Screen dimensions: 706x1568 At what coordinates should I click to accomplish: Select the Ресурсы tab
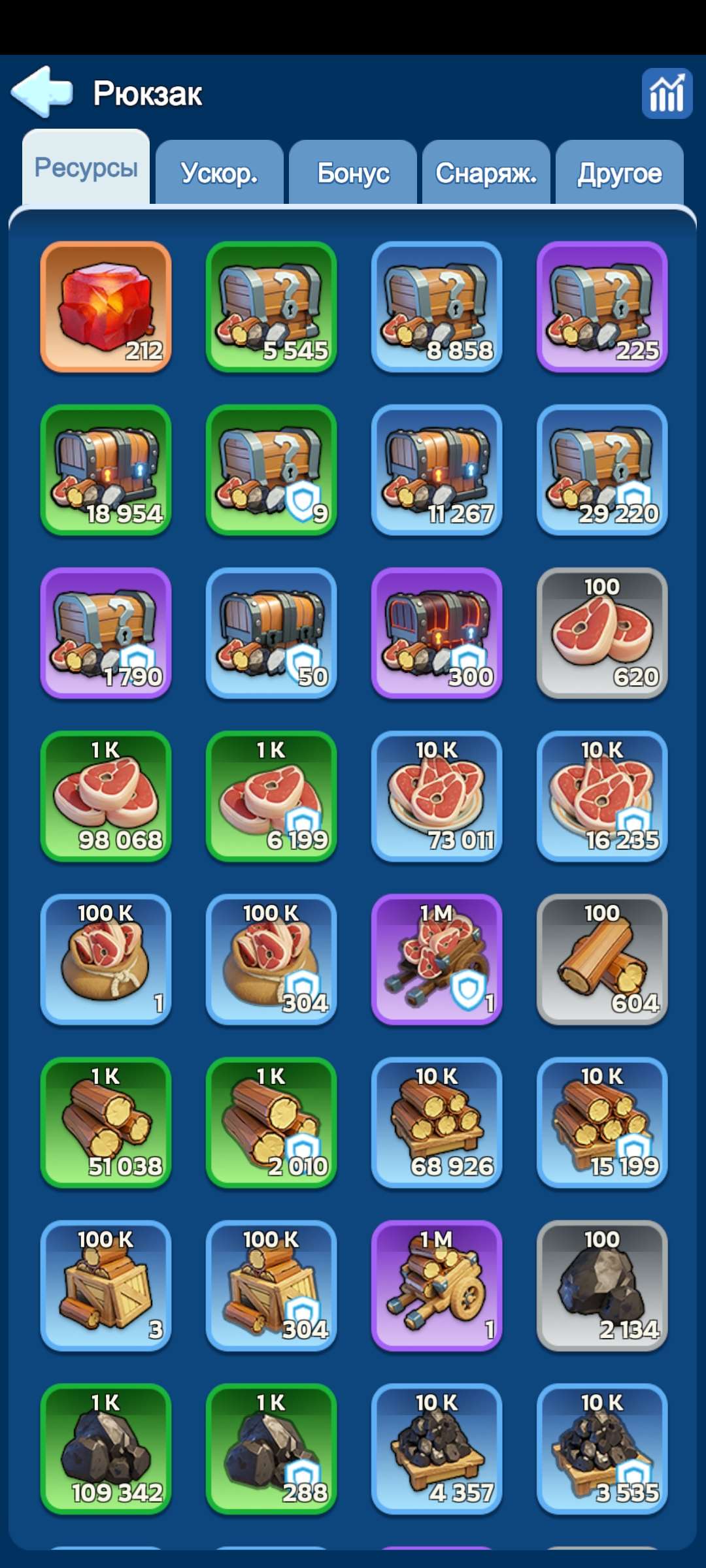86,168
